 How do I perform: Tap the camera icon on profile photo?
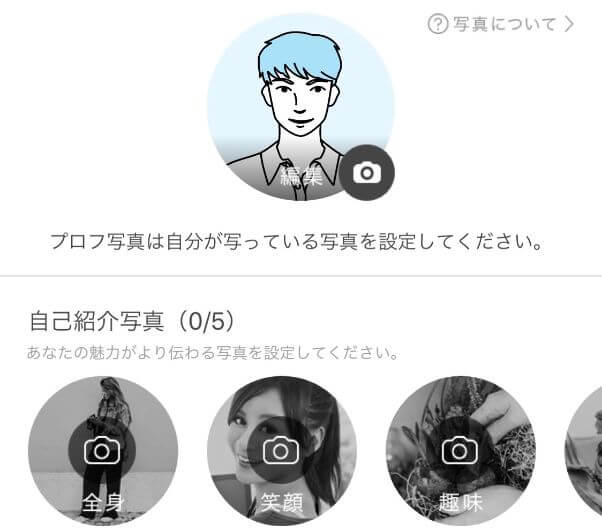[367, 173]
